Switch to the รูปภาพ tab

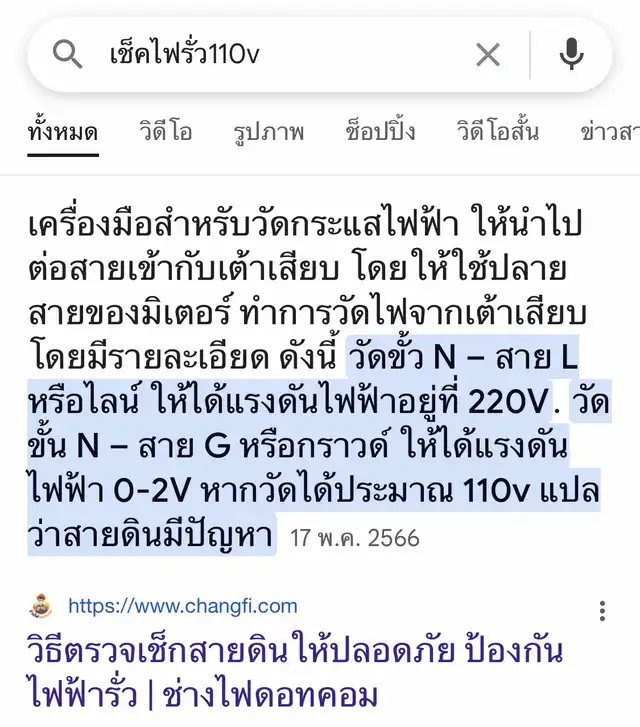pos(269,133)
